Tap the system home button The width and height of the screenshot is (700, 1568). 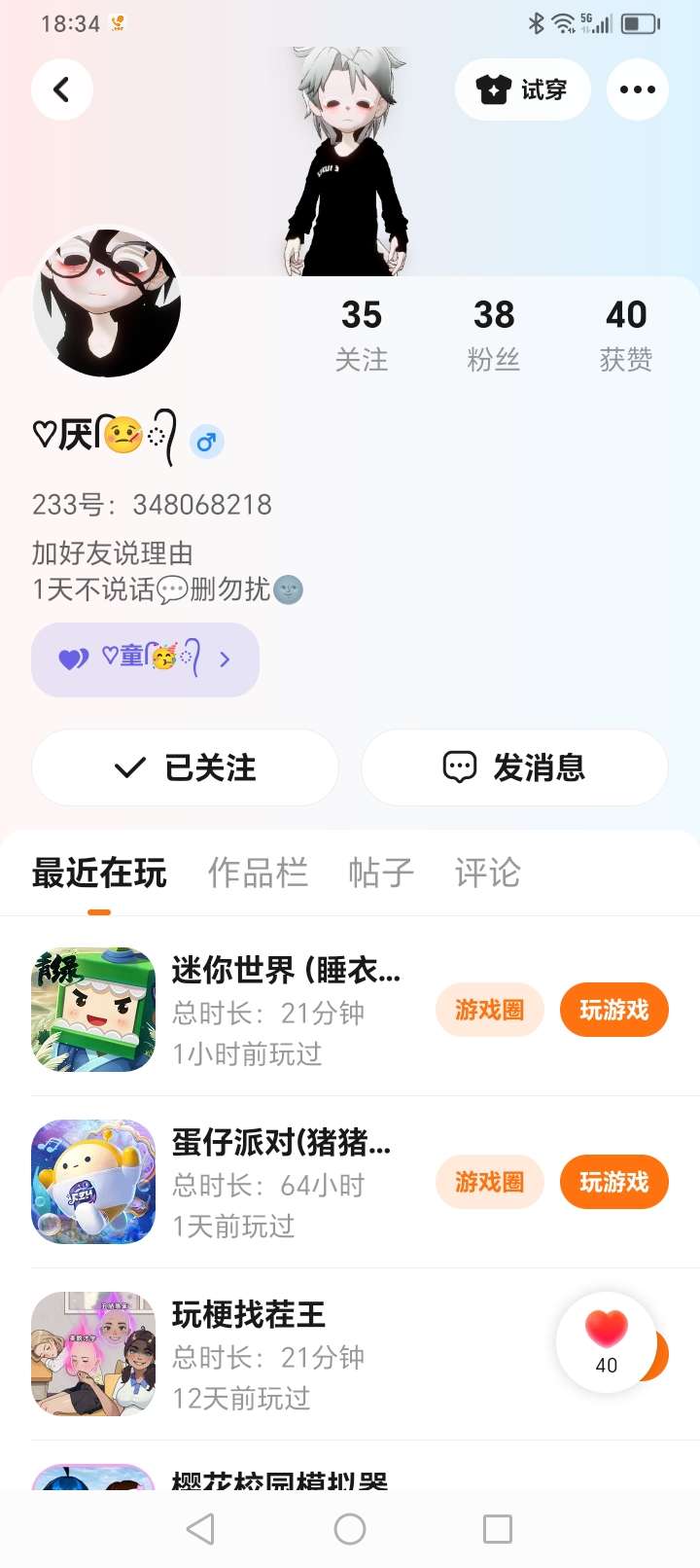pyautogui.click(x=350, y=1529)
